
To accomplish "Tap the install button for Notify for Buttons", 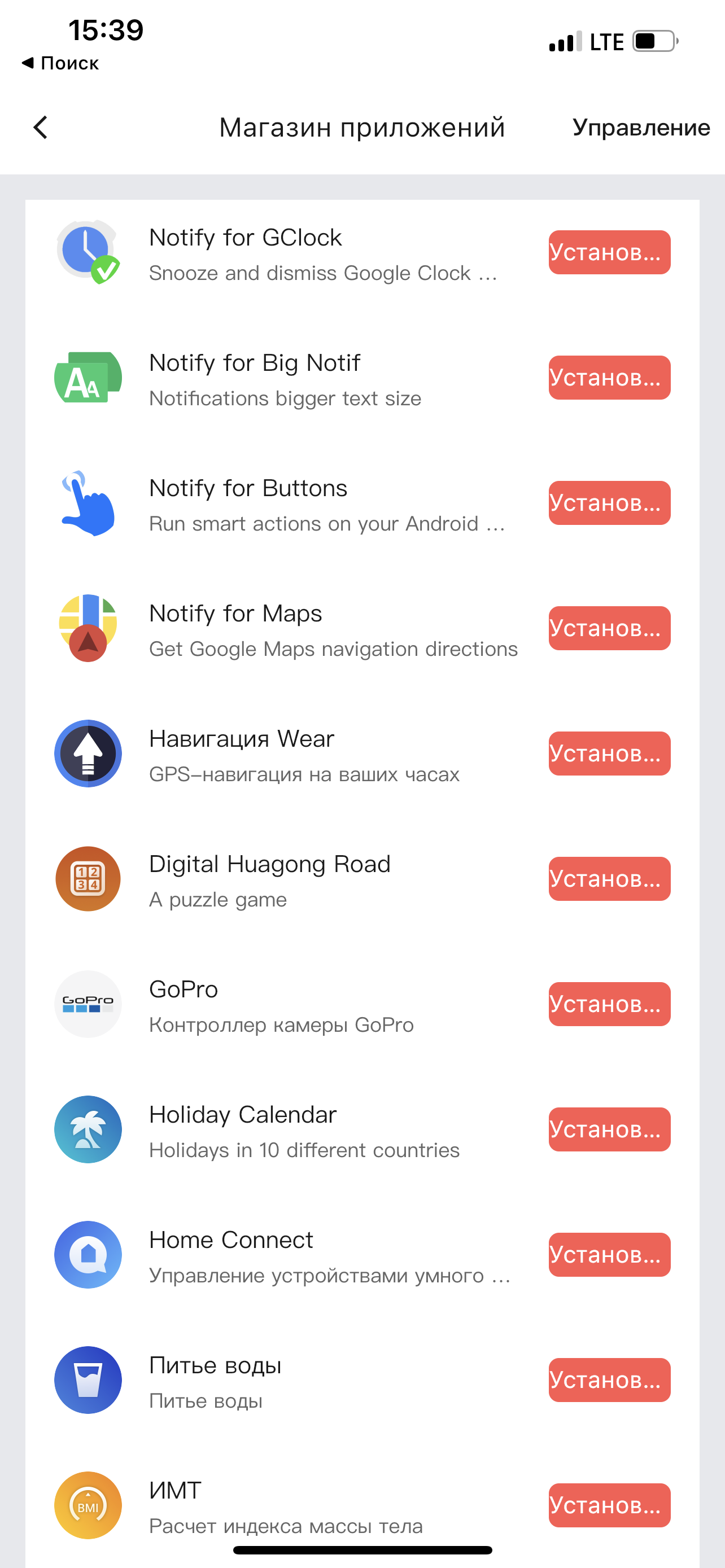I will coord(609,503).
